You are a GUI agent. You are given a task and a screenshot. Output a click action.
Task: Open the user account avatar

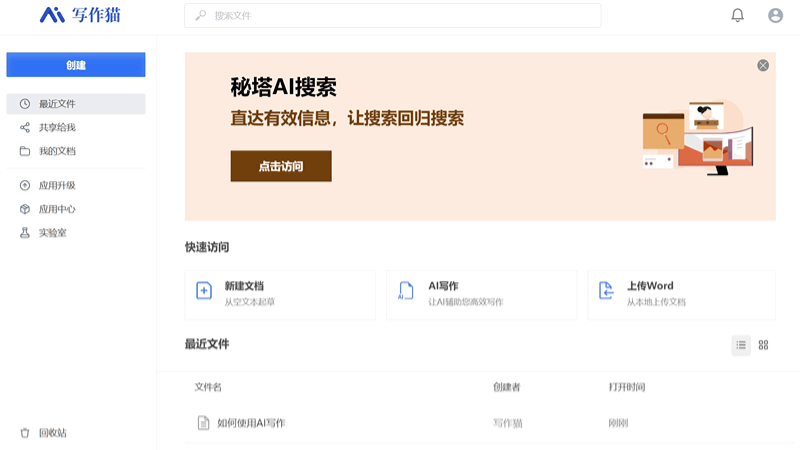point(775,15)
